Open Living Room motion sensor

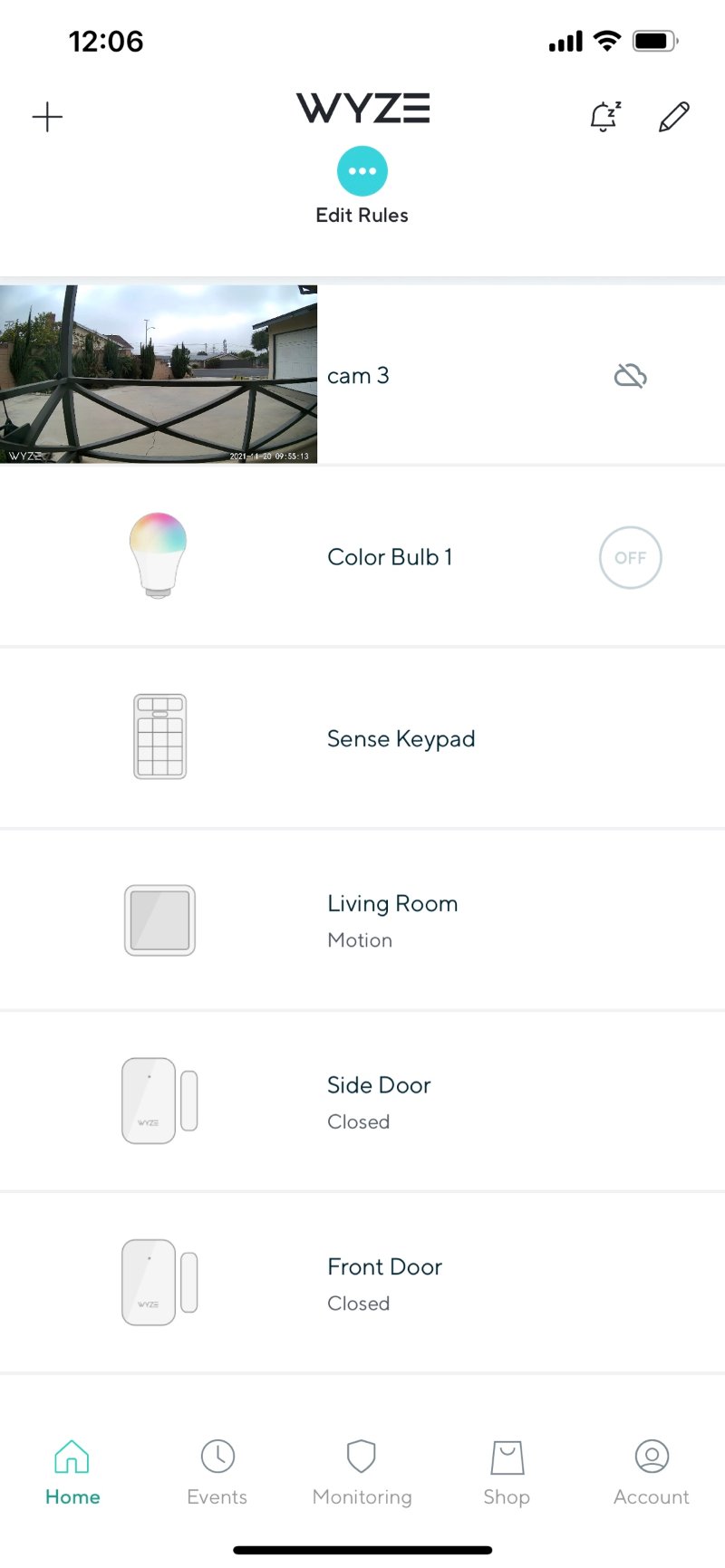[x=362, y=919]
